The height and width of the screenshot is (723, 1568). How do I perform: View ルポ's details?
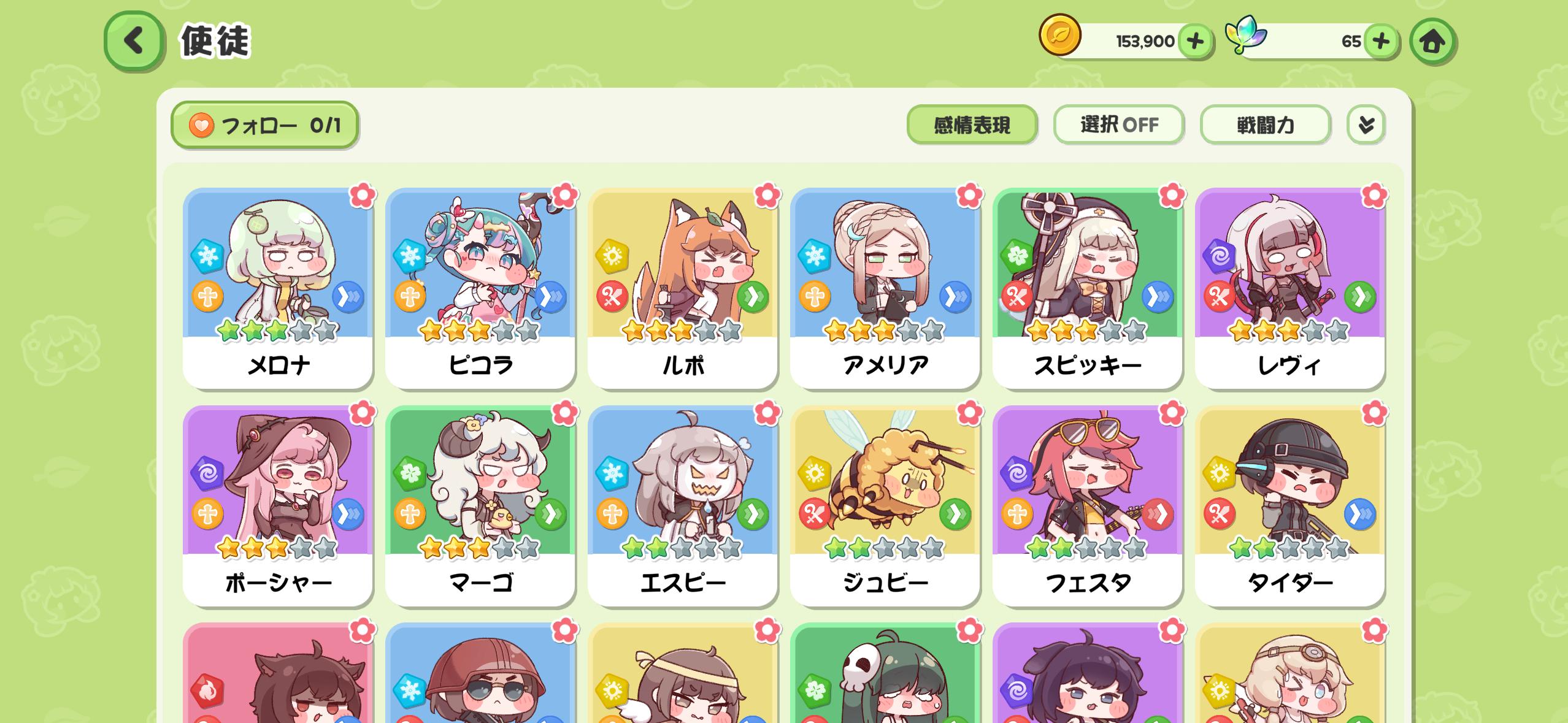click(683, 288)
